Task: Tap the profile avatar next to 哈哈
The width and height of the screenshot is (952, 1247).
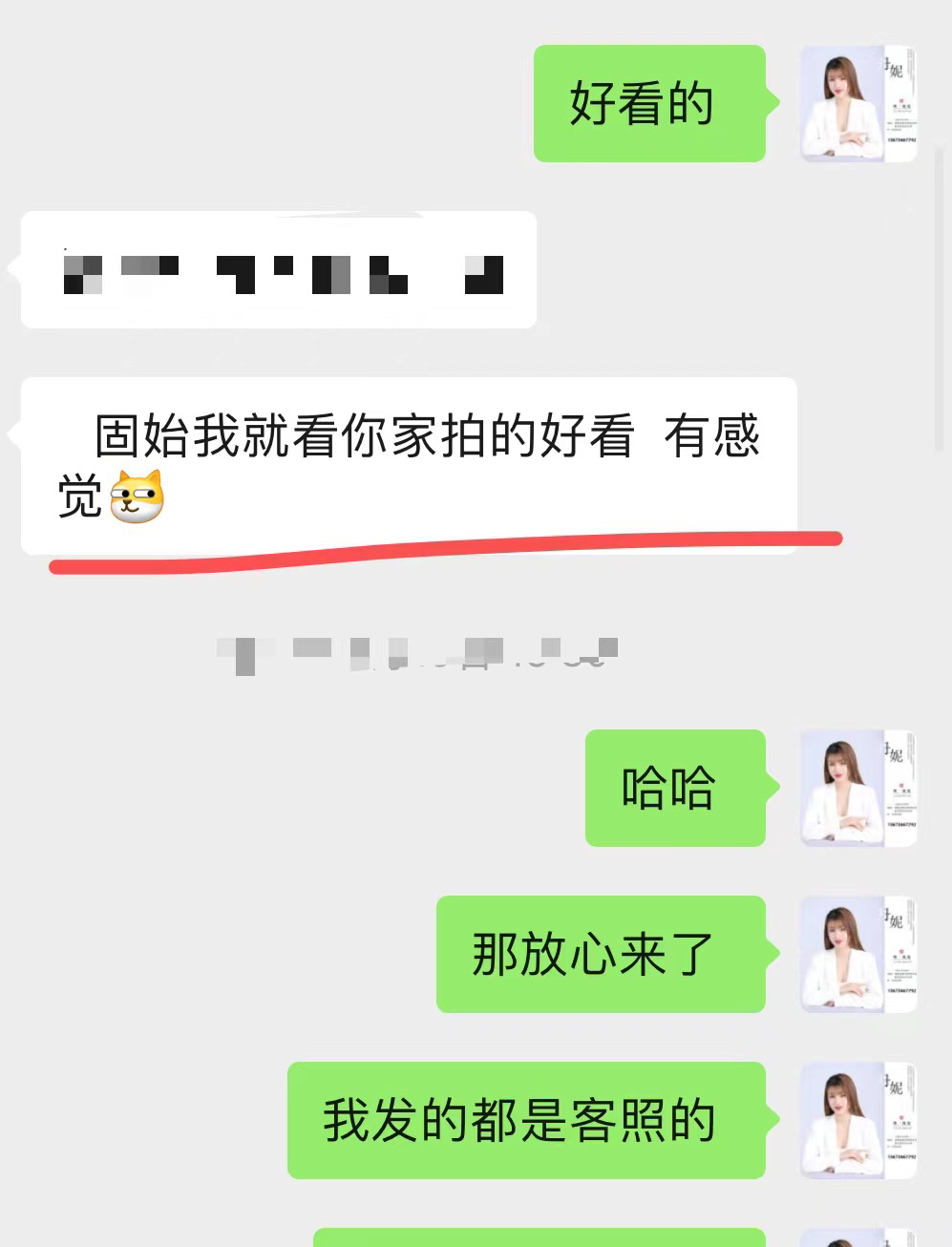Action: [x=857, y=788]
